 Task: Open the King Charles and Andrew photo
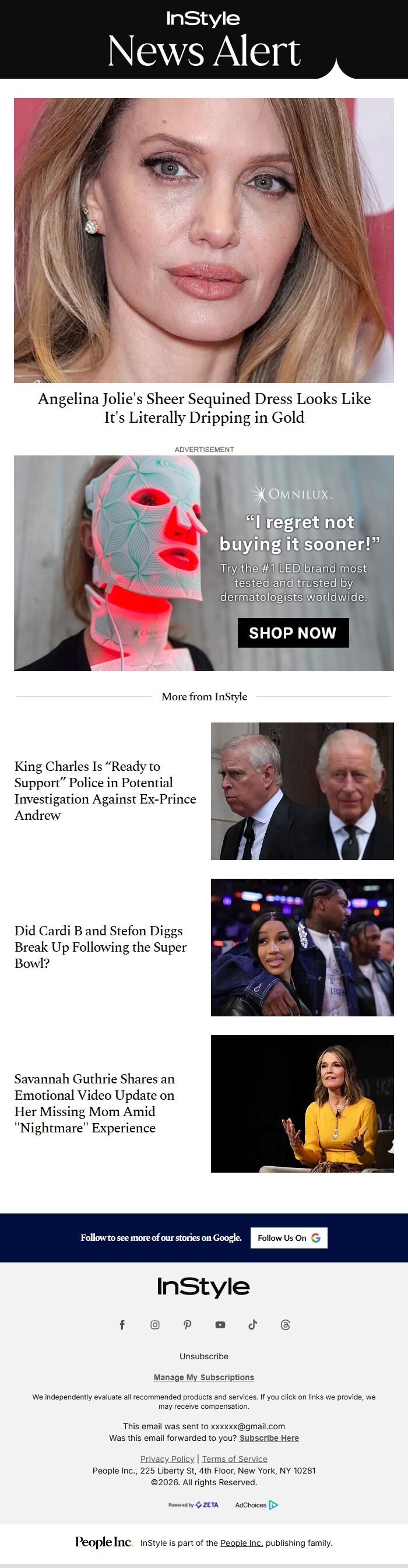click(x=301, y=791)
